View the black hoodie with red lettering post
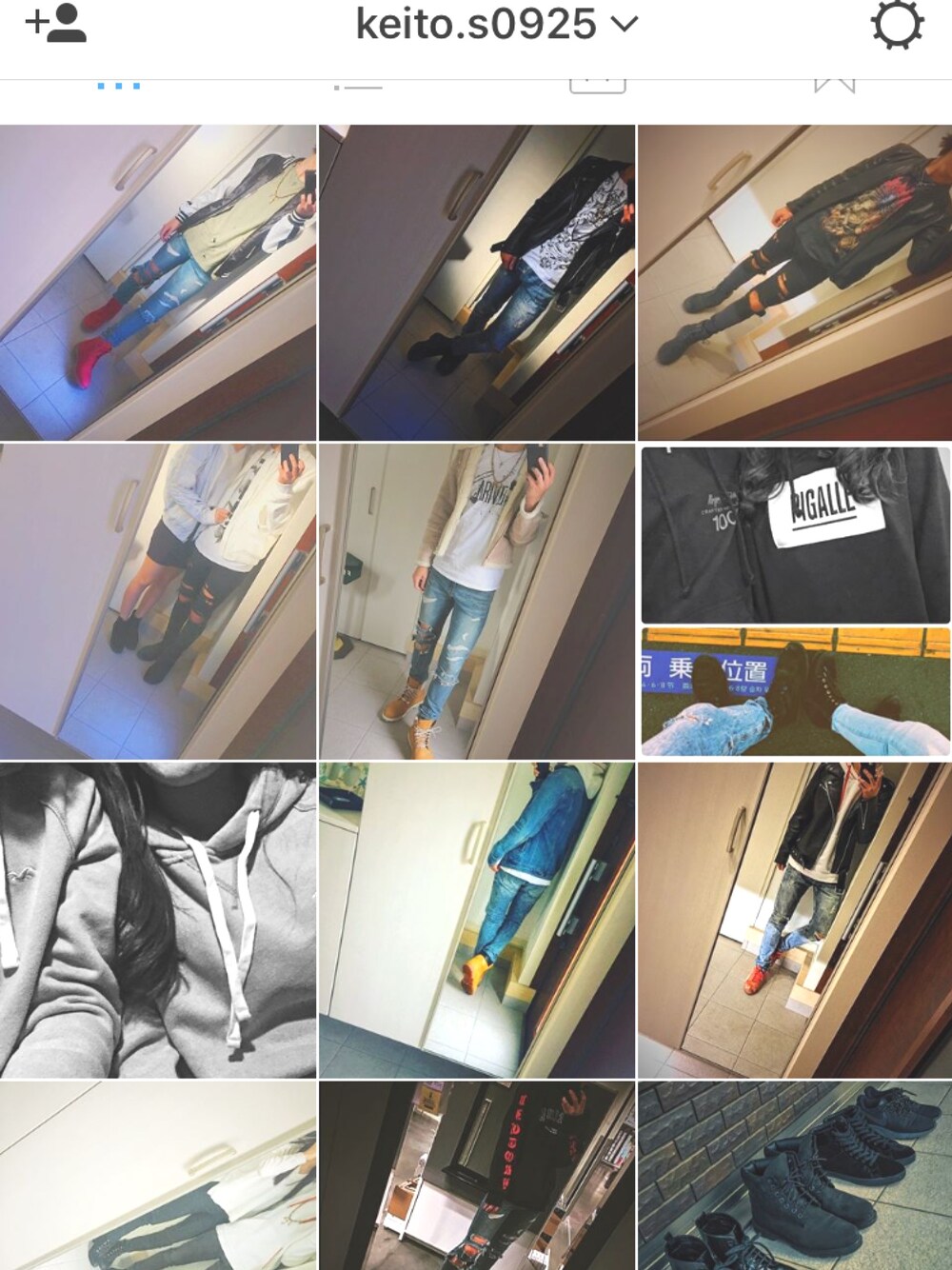 tap(476, 1176)
